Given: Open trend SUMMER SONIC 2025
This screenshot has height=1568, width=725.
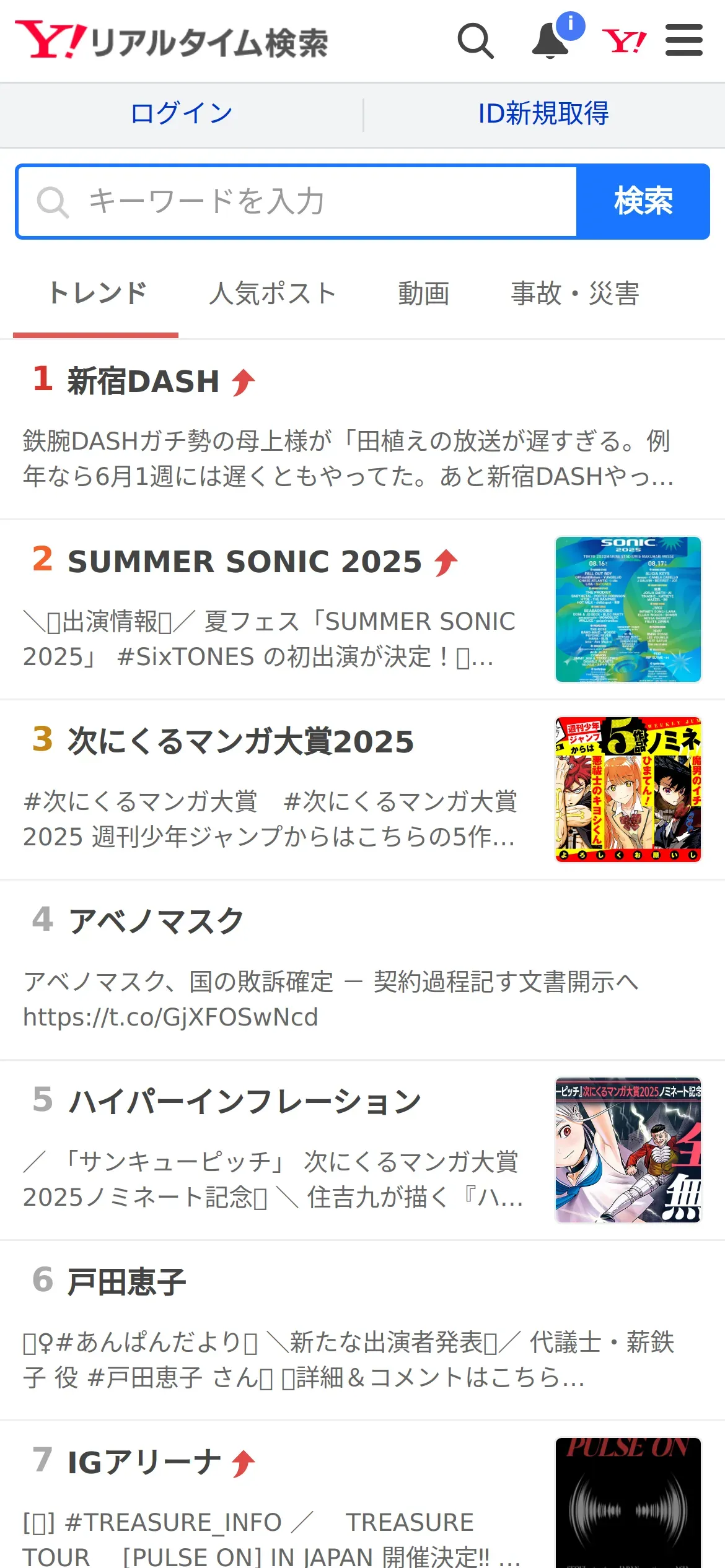Looking at the screenshot, I should point(244,562).
